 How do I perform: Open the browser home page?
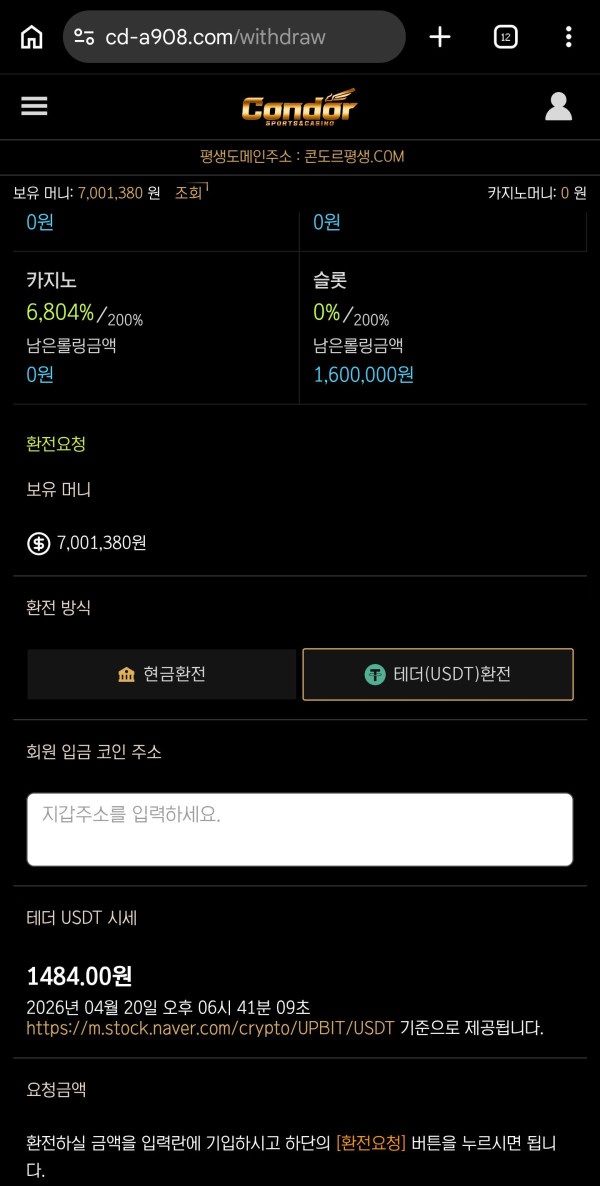(32, 38)
